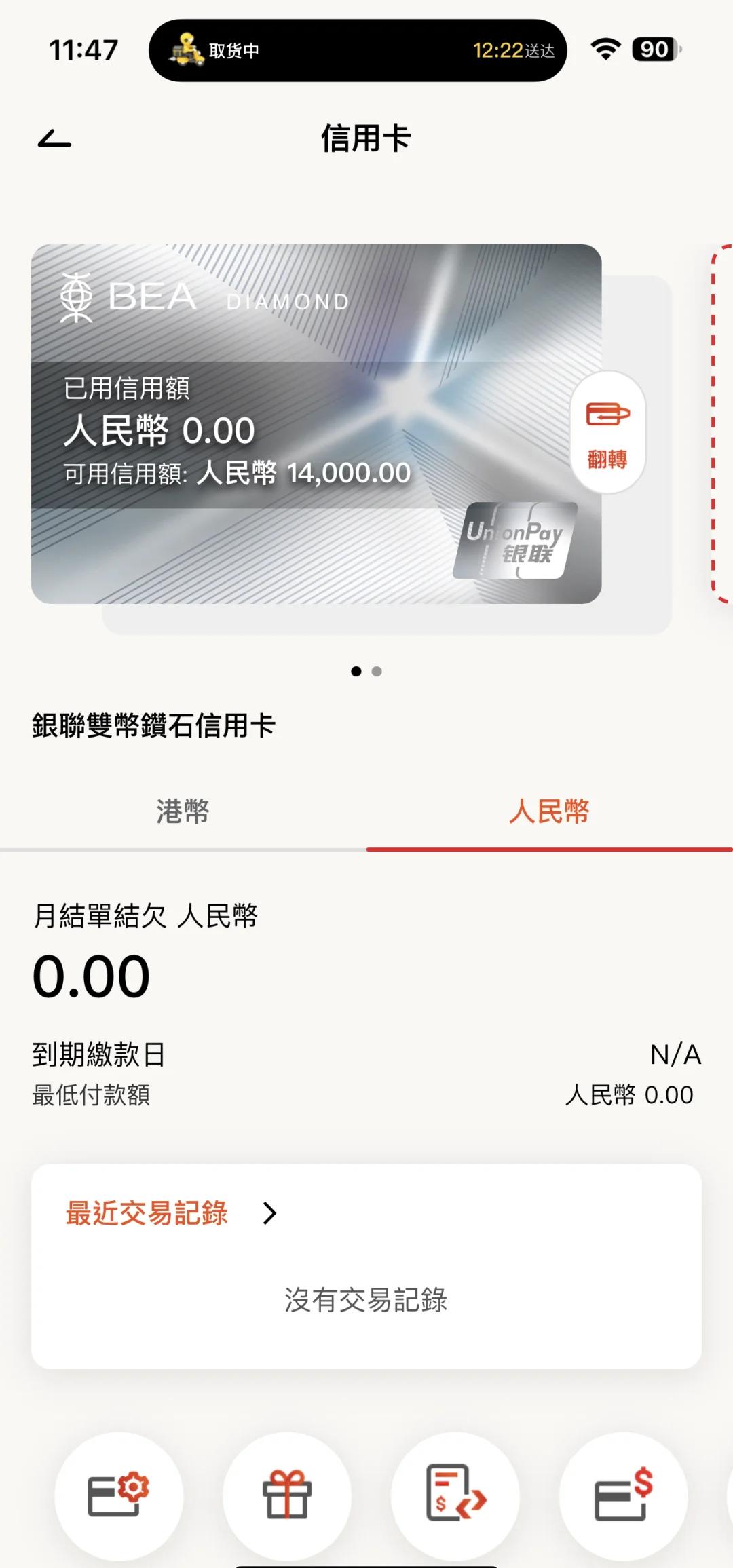The width and height of the screenshot is (733, 1568).
Task: Tap the battery indicator showing 90
Action: tap(654, 50)
